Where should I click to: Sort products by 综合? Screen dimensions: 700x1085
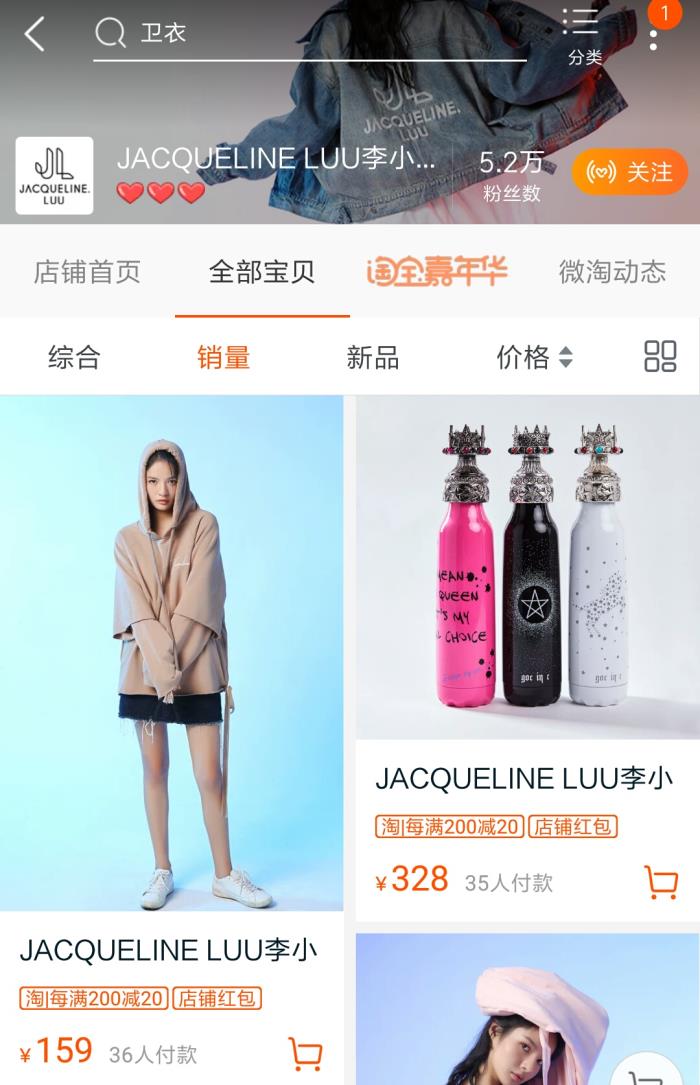pyautogui.click(x=74, y=357)
